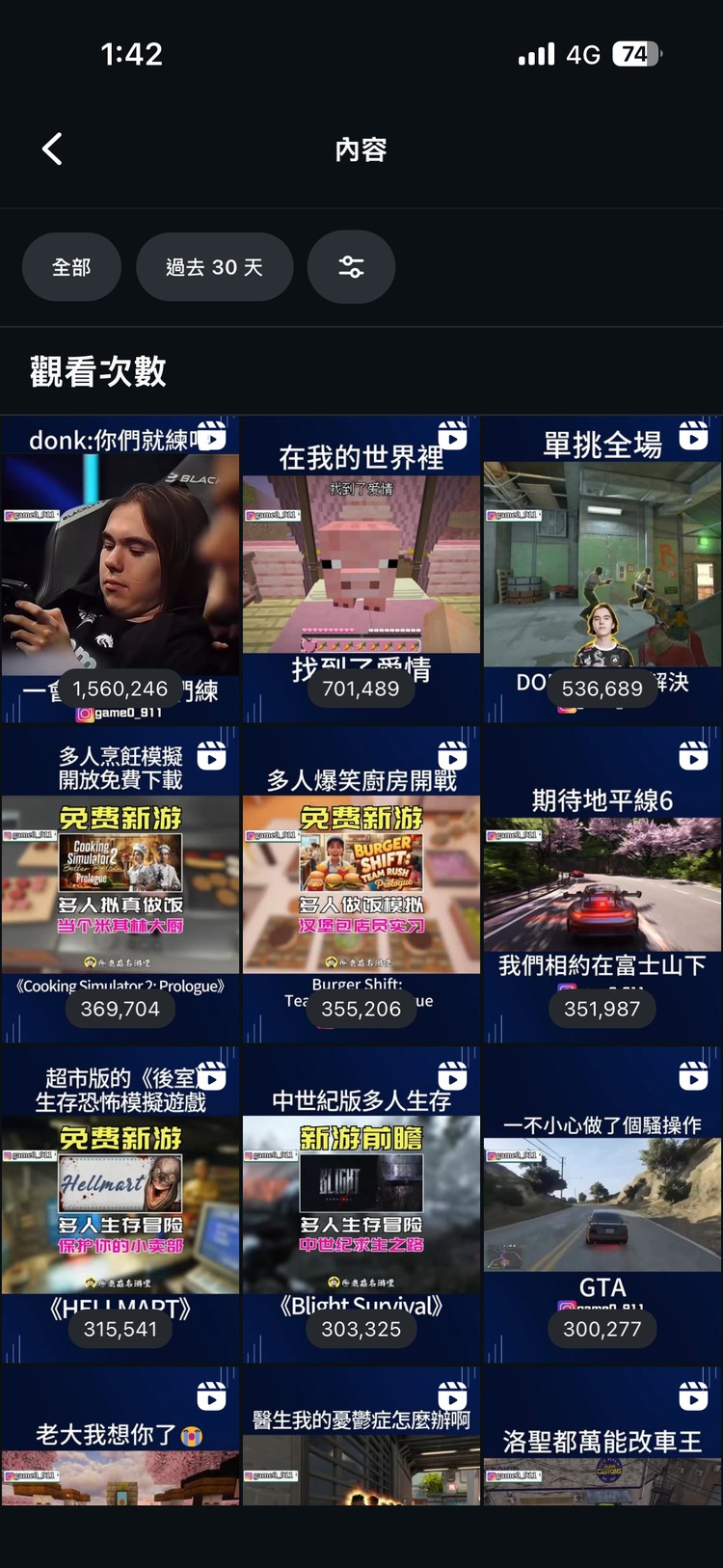Open the 在我的世界裡 reel

(361, 569)
